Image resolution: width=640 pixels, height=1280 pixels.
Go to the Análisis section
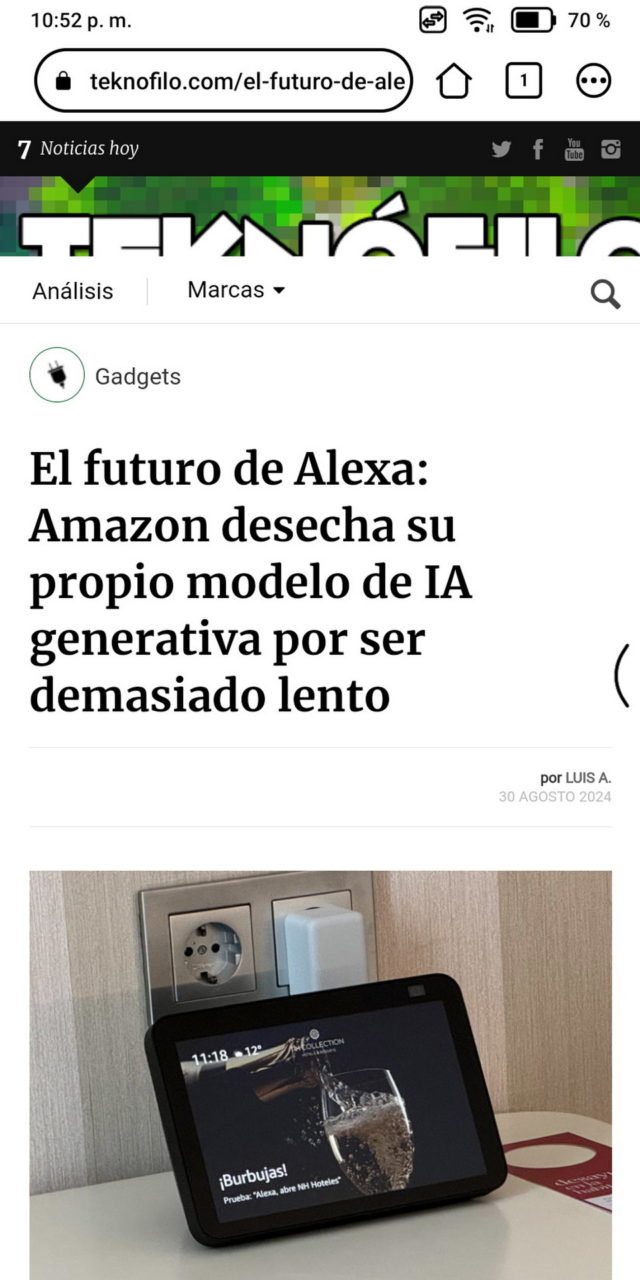[73, 291]
